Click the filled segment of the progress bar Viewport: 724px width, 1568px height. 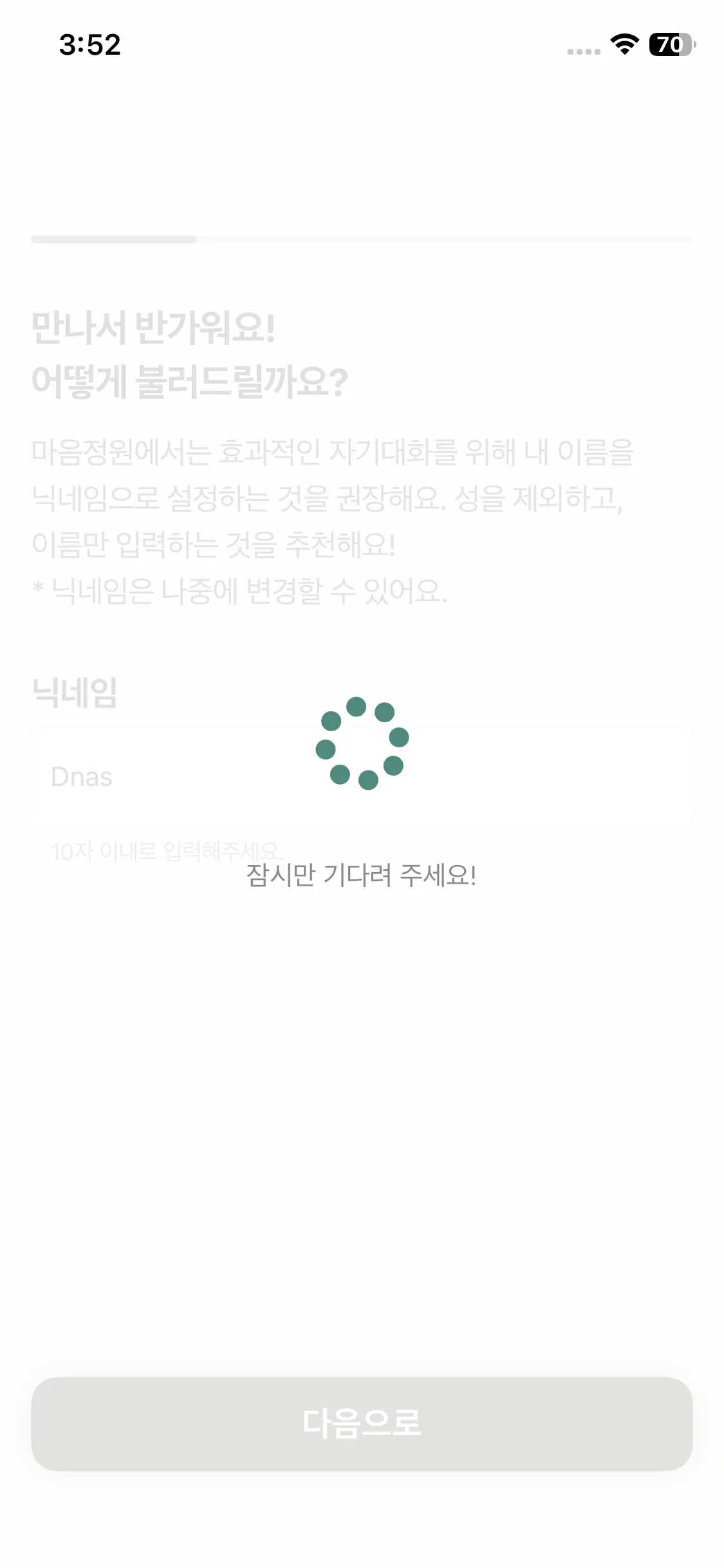pos(113,239)
